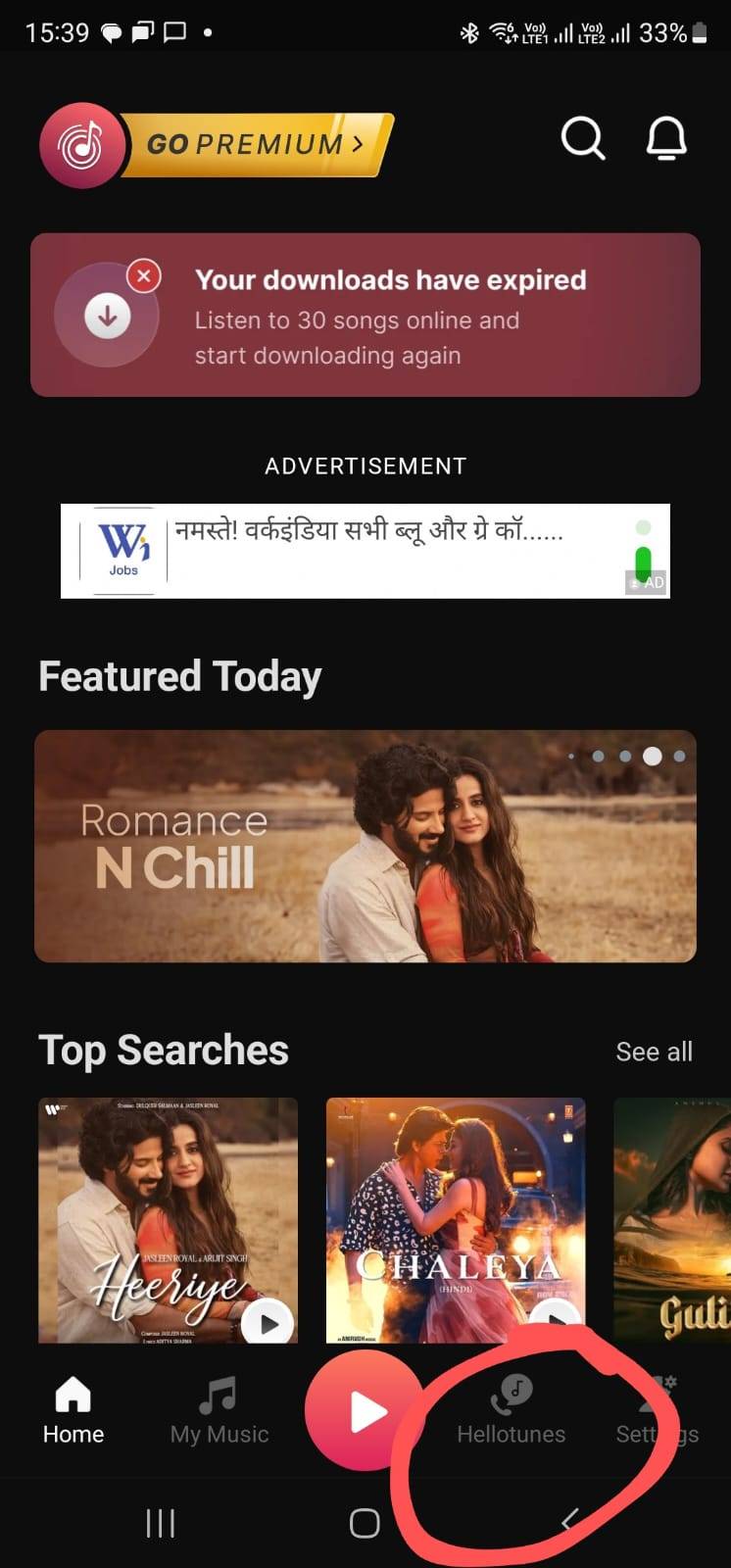The height and width of the screenshot is (1568, 731).
Task: Switch to the Hellotunes tab
Action: [511, 1411]
